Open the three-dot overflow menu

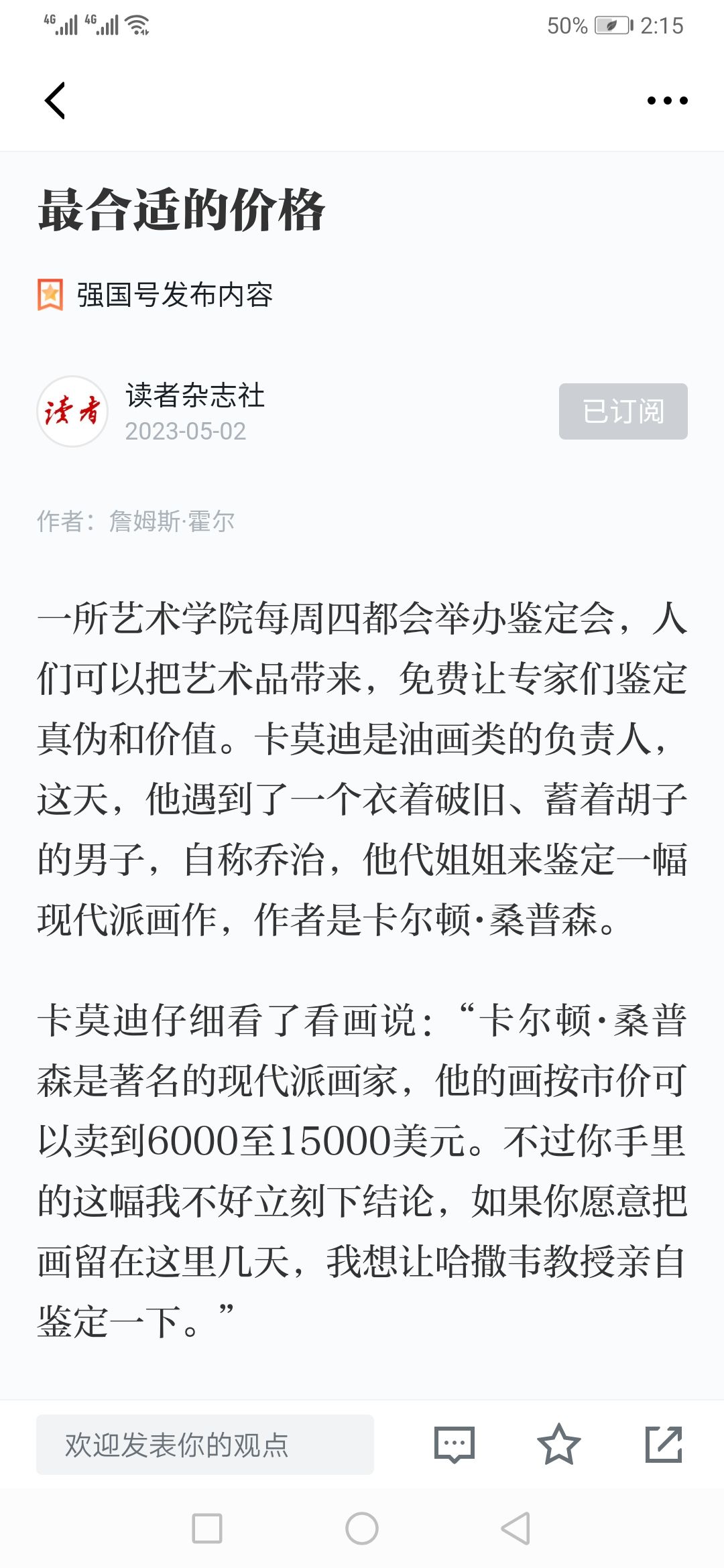(667, 101)
